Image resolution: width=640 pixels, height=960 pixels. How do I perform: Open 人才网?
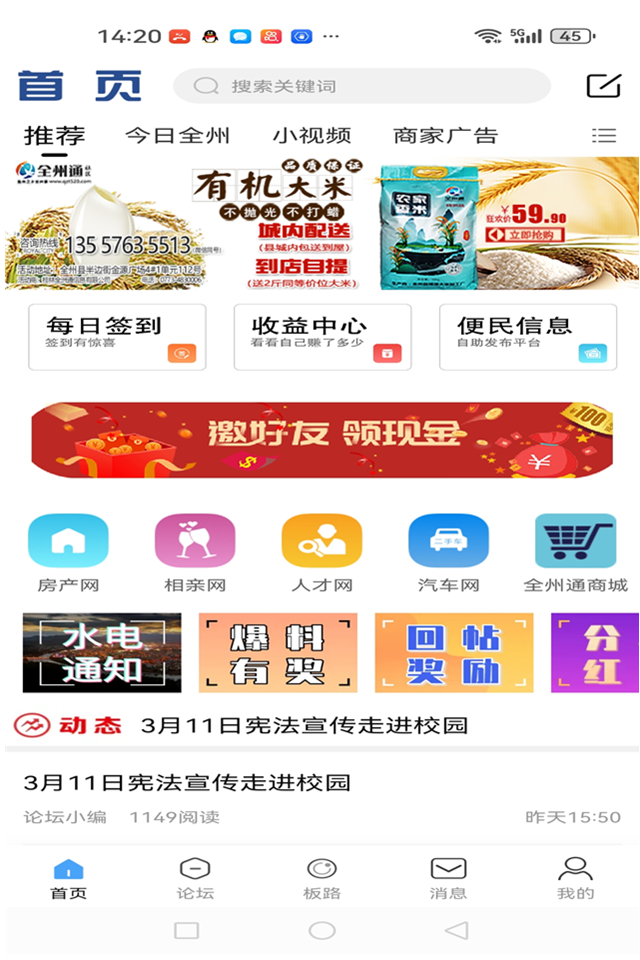coord(321,553)
